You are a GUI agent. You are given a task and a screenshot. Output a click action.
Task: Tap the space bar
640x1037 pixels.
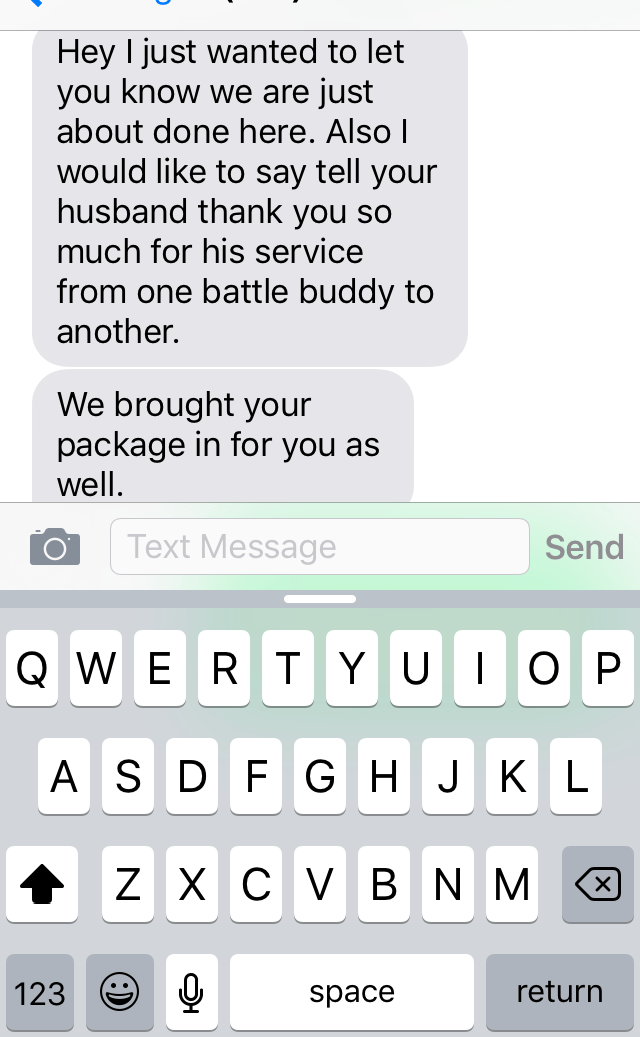click(x=352, y=992)
